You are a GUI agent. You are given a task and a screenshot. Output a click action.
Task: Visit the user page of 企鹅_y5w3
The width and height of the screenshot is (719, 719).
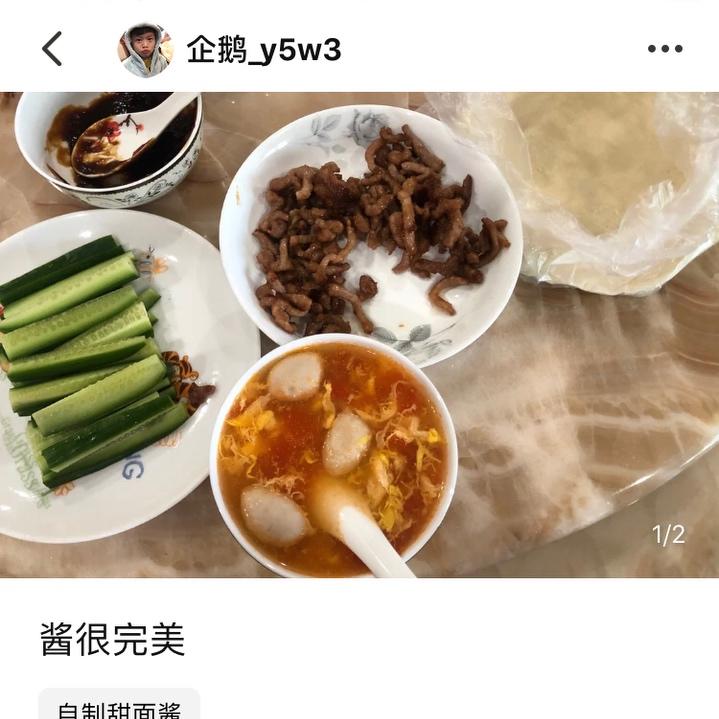coord(264,50)
